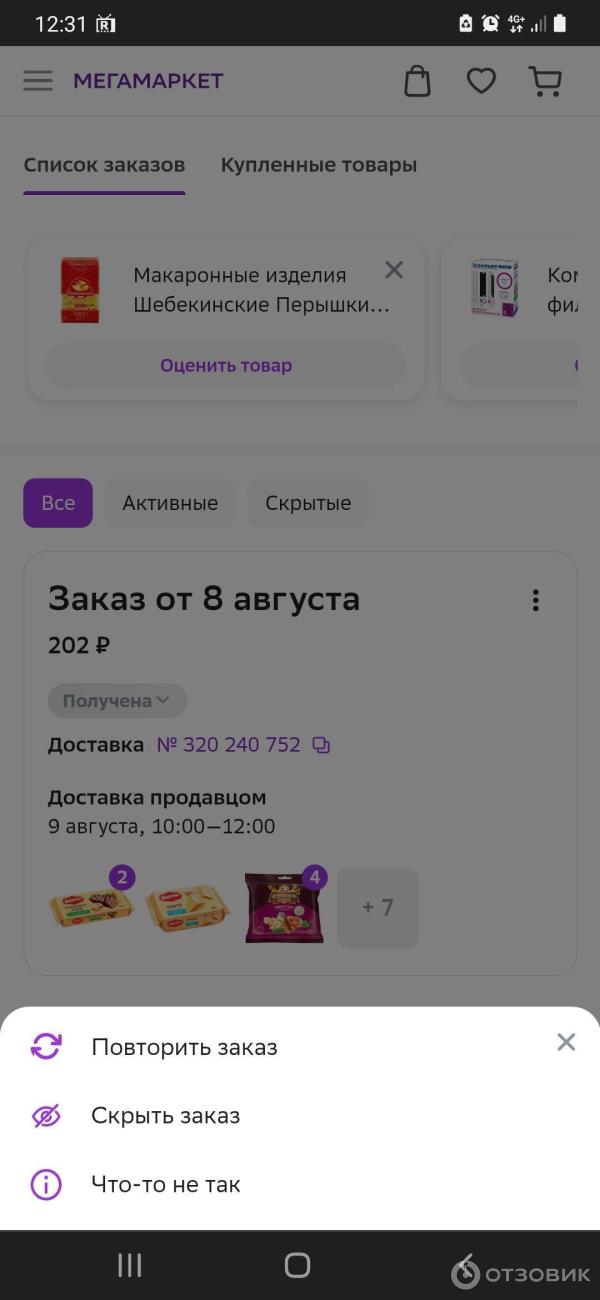Choose Скрыть заказ from the sheet
This screenshot has width=600, height=1300.
[165, 1115]
